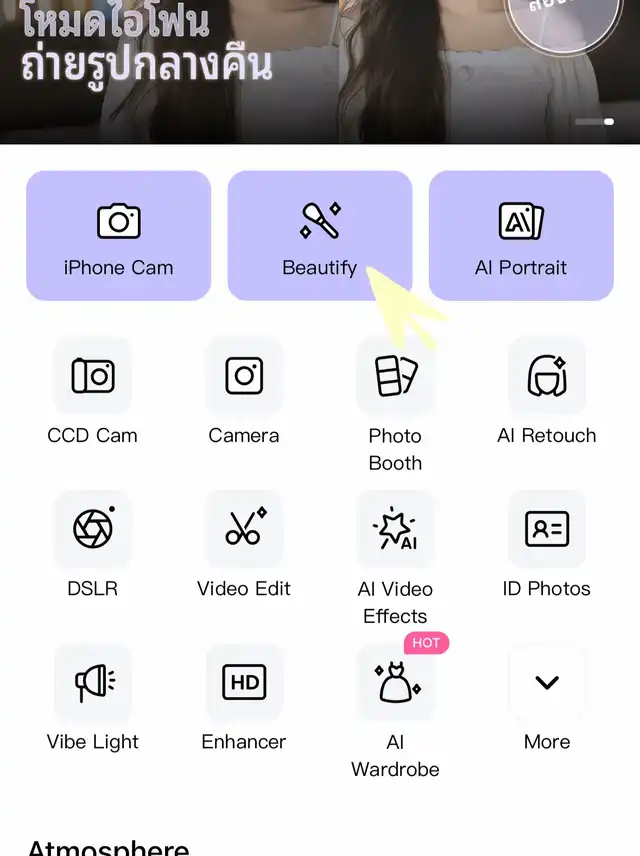This screenshot has height=856, width=640.
Task: Launch the AI Portrait feature
Action: tap(520, 236)
